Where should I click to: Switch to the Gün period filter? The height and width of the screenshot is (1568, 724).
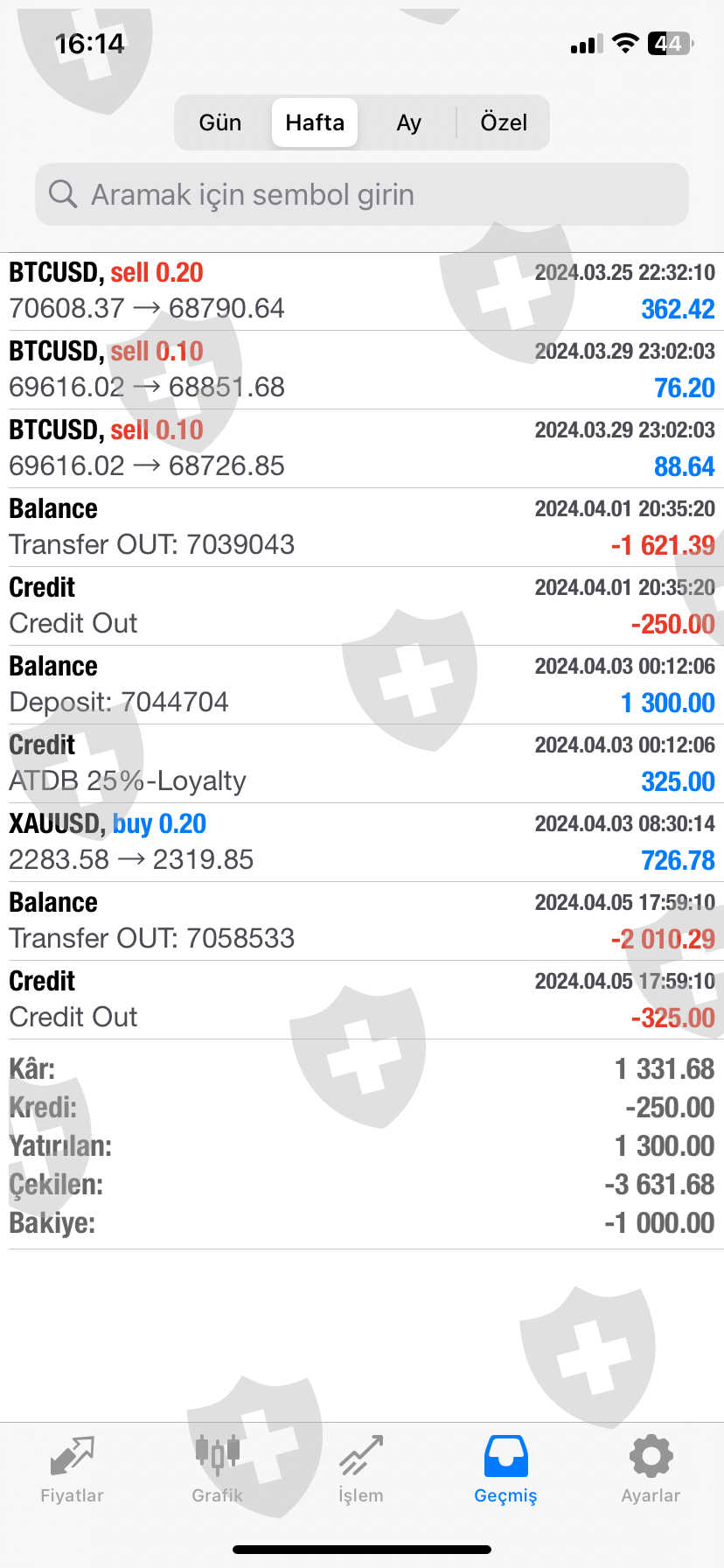[x=220, y=122]
